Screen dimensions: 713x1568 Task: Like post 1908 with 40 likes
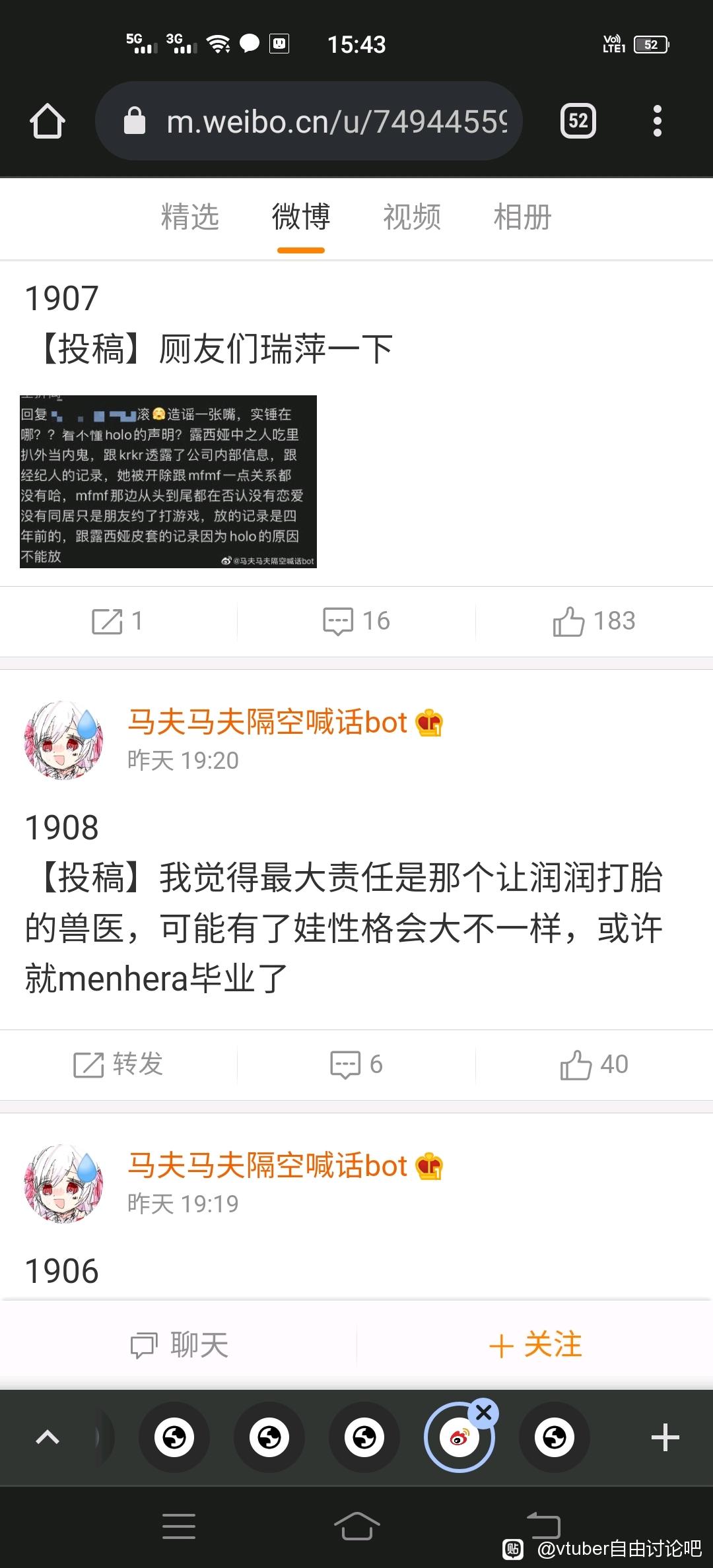click(x=594, y=1064)
